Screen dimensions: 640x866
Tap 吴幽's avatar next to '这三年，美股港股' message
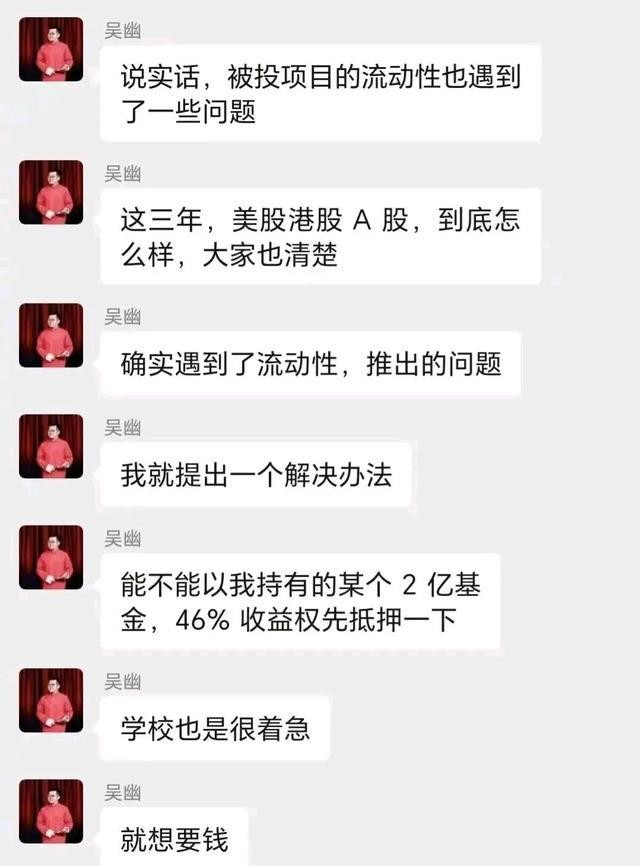click(51, 193)
